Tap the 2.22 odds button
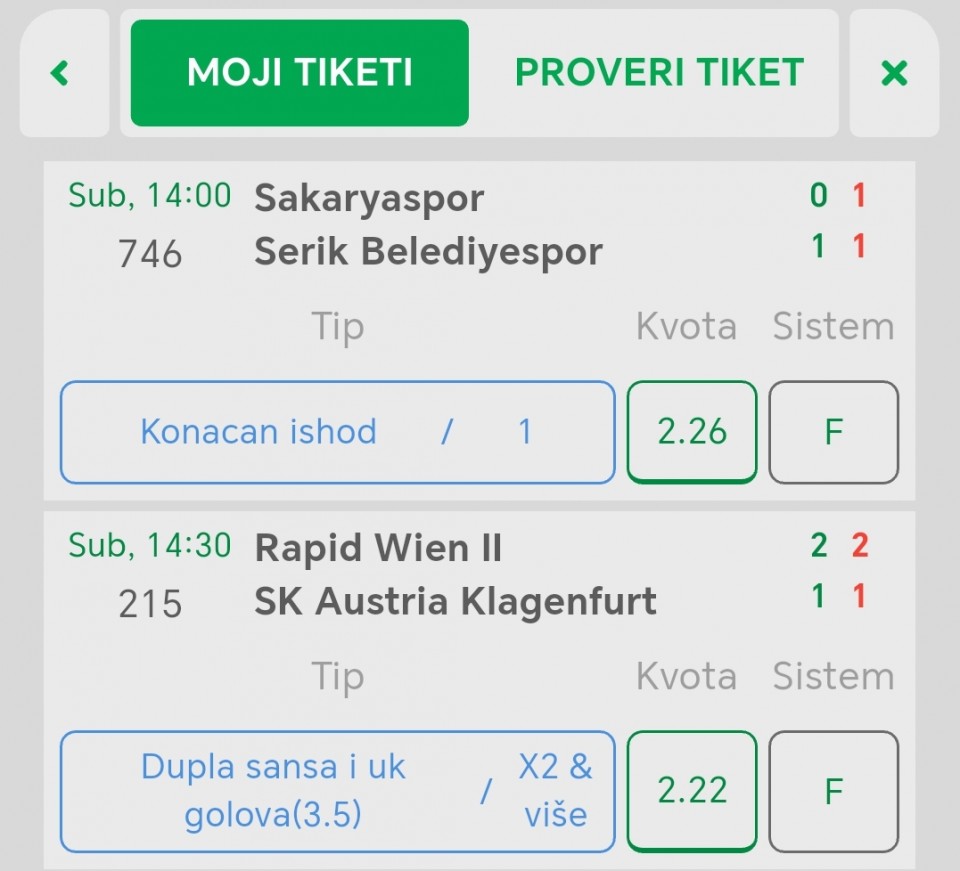 [692, 791]
